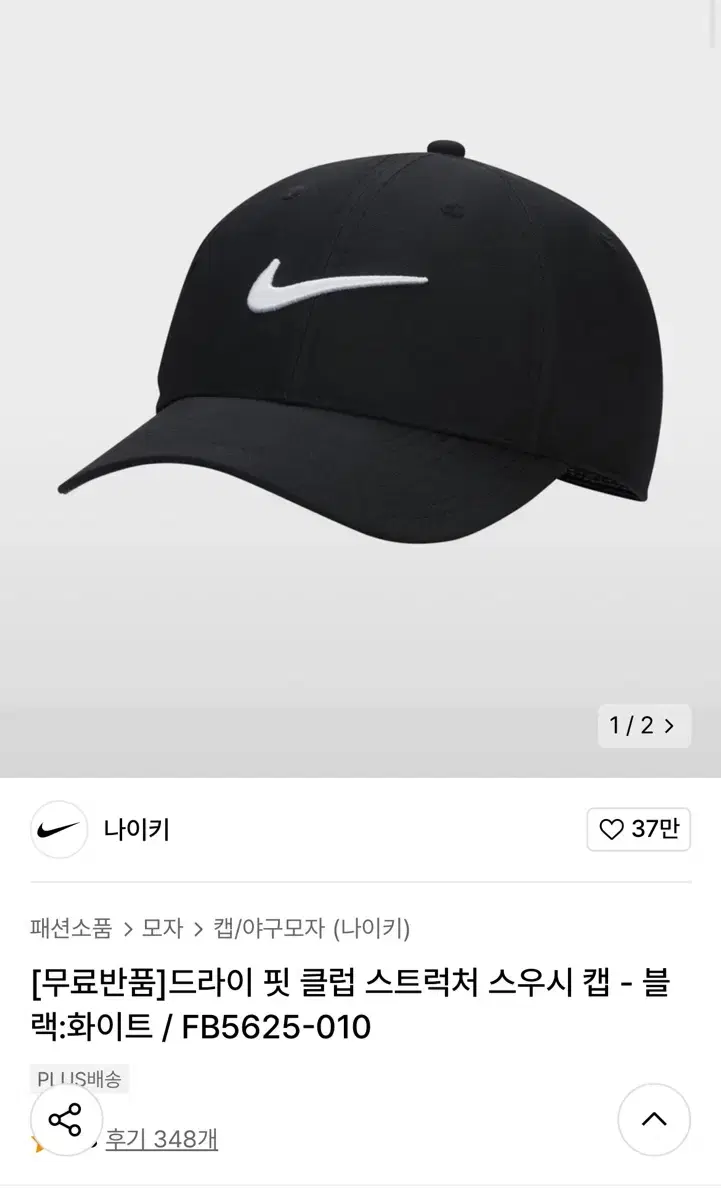
Task: Open the black Nike cap product image
Action: pos(360,330)
